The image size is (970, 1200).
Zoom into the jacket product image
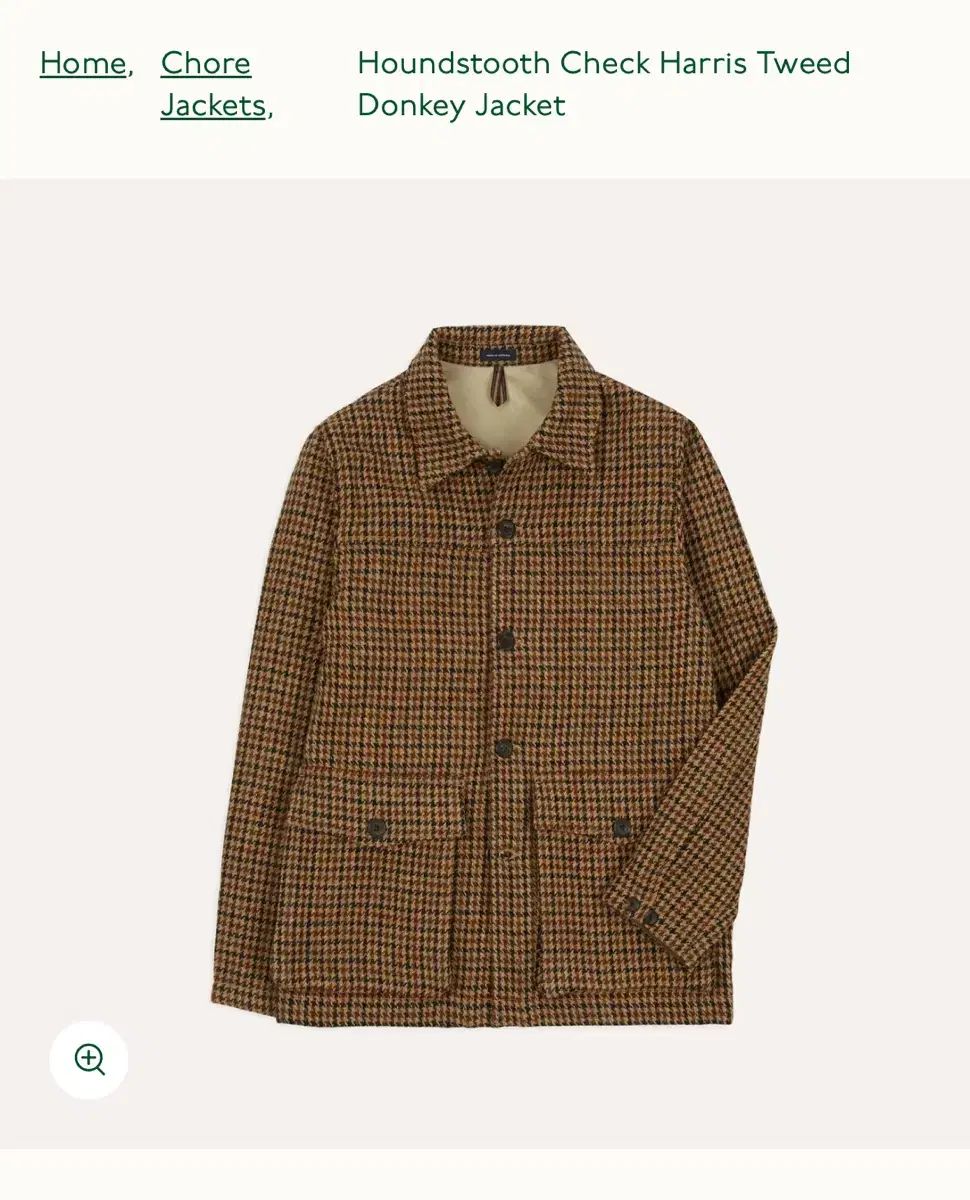[89, 1059]
